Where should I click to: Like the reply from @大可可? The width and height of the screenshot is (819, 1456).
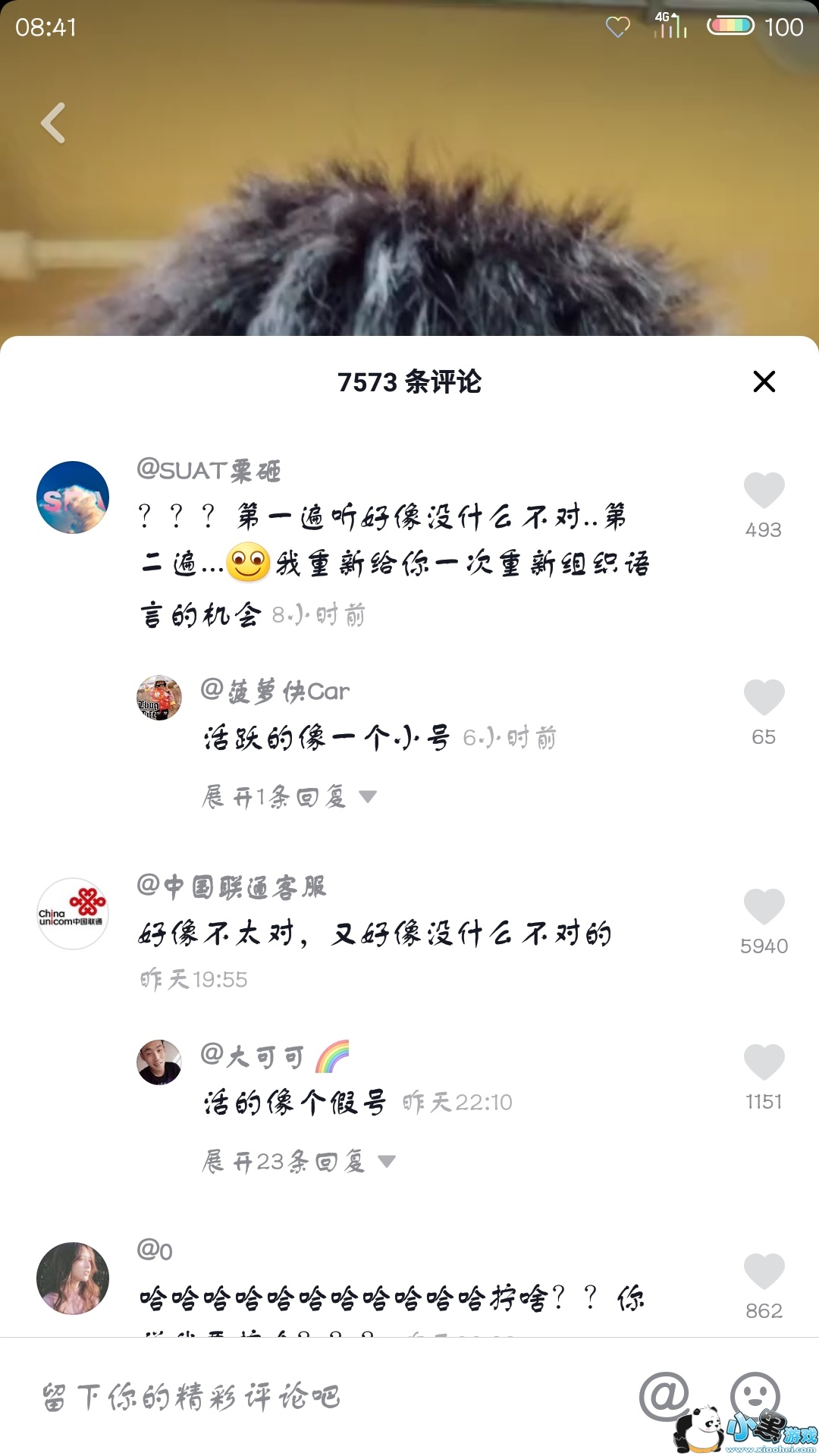click(764, 1062)
